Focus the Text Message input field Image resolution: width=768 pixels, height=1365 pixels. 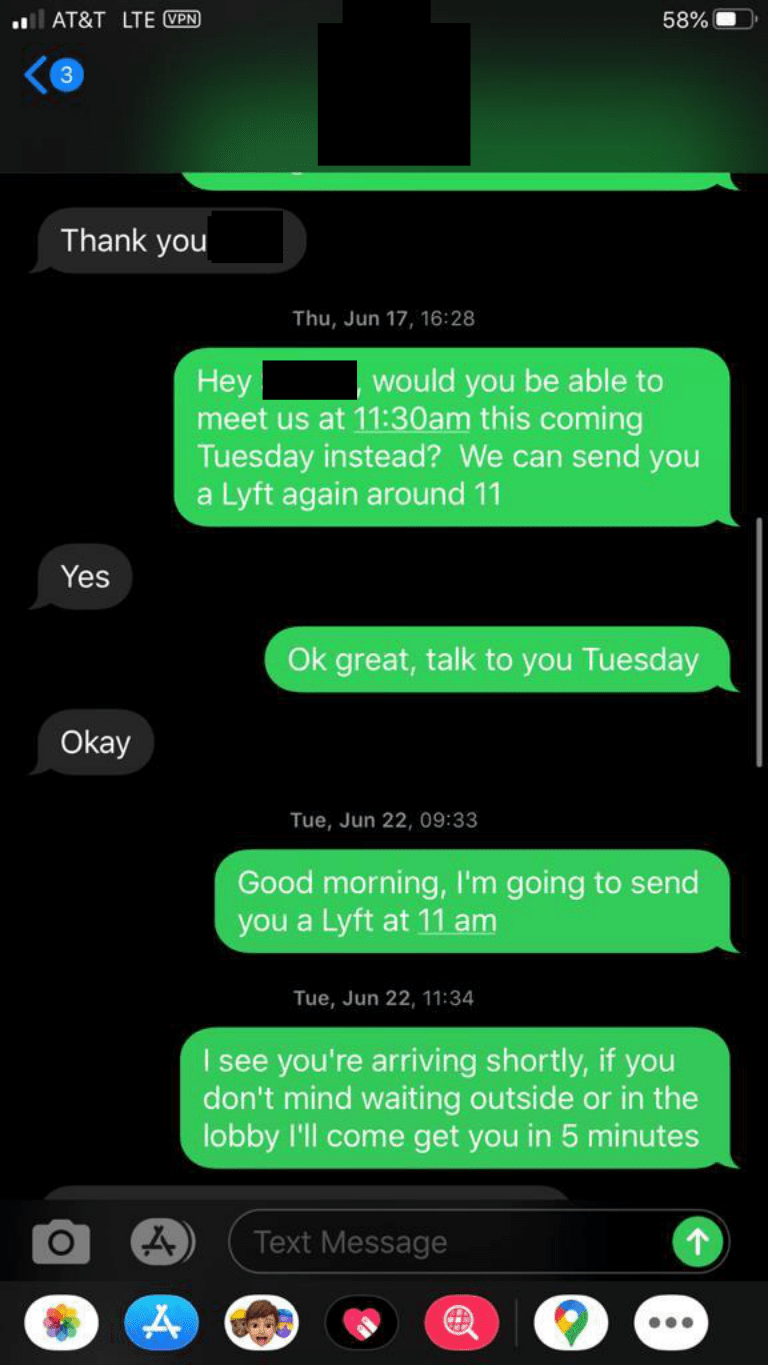pyautogui.click(x=450, y=1242)
